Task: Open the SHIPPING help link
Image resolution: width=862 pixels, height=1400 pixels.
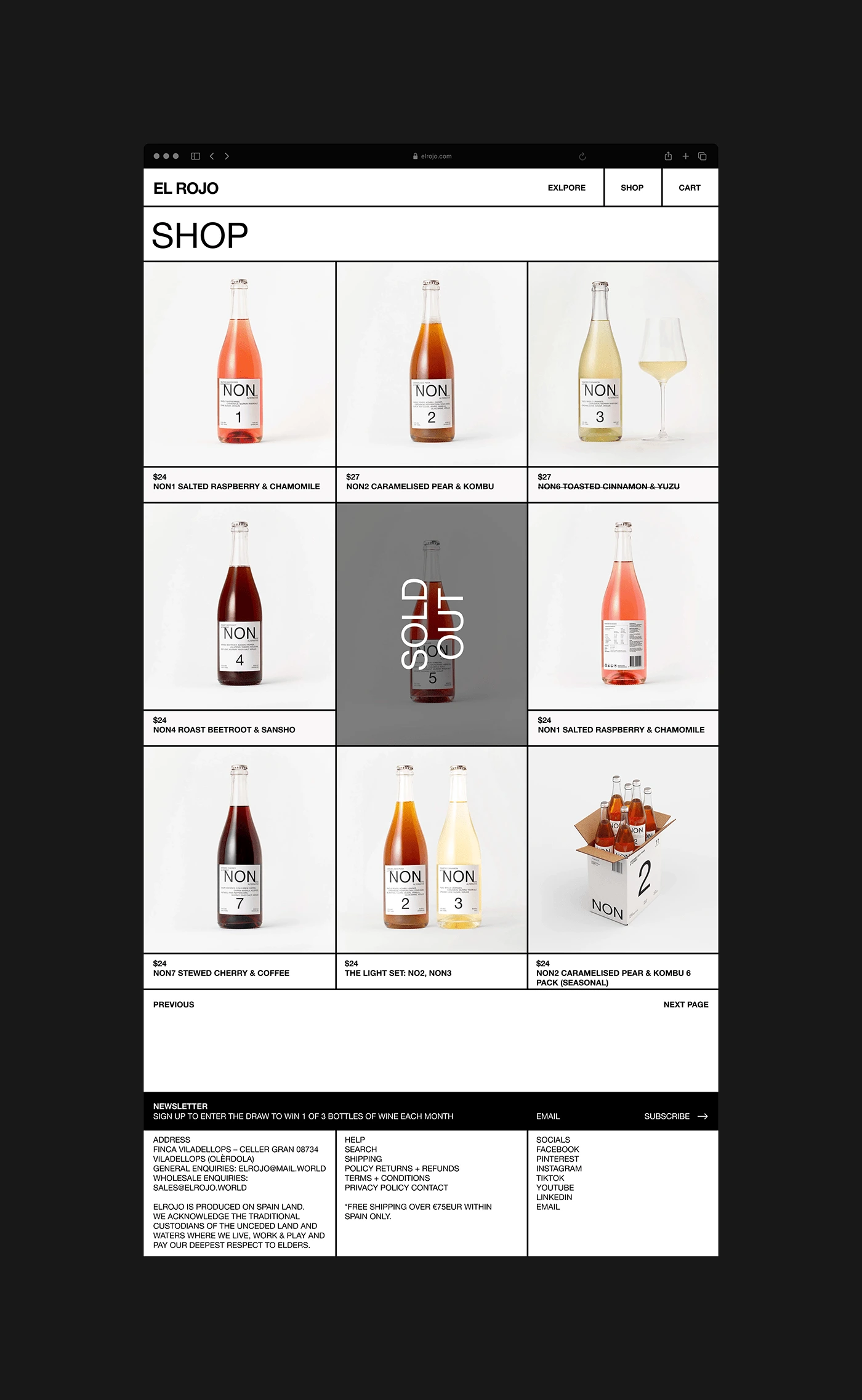Action: pos(363,1159)
